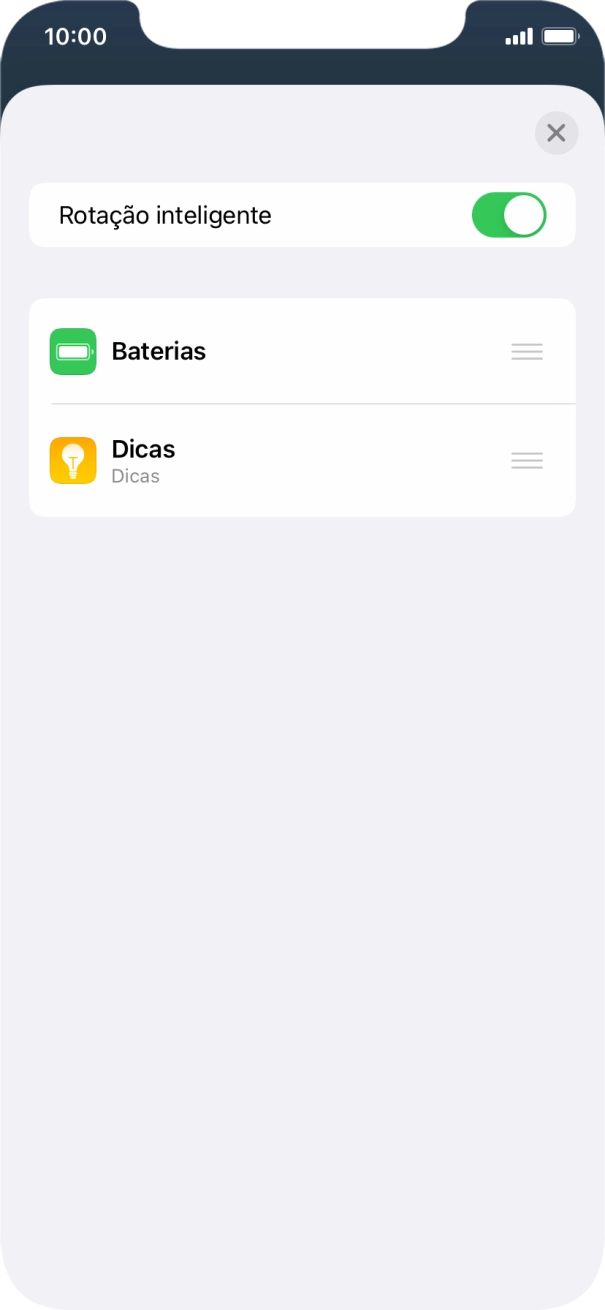The width and height of the screenshot is (605, 1310).
Task: Tap the reorder handle beside Dicas
Action: (527, 460)
